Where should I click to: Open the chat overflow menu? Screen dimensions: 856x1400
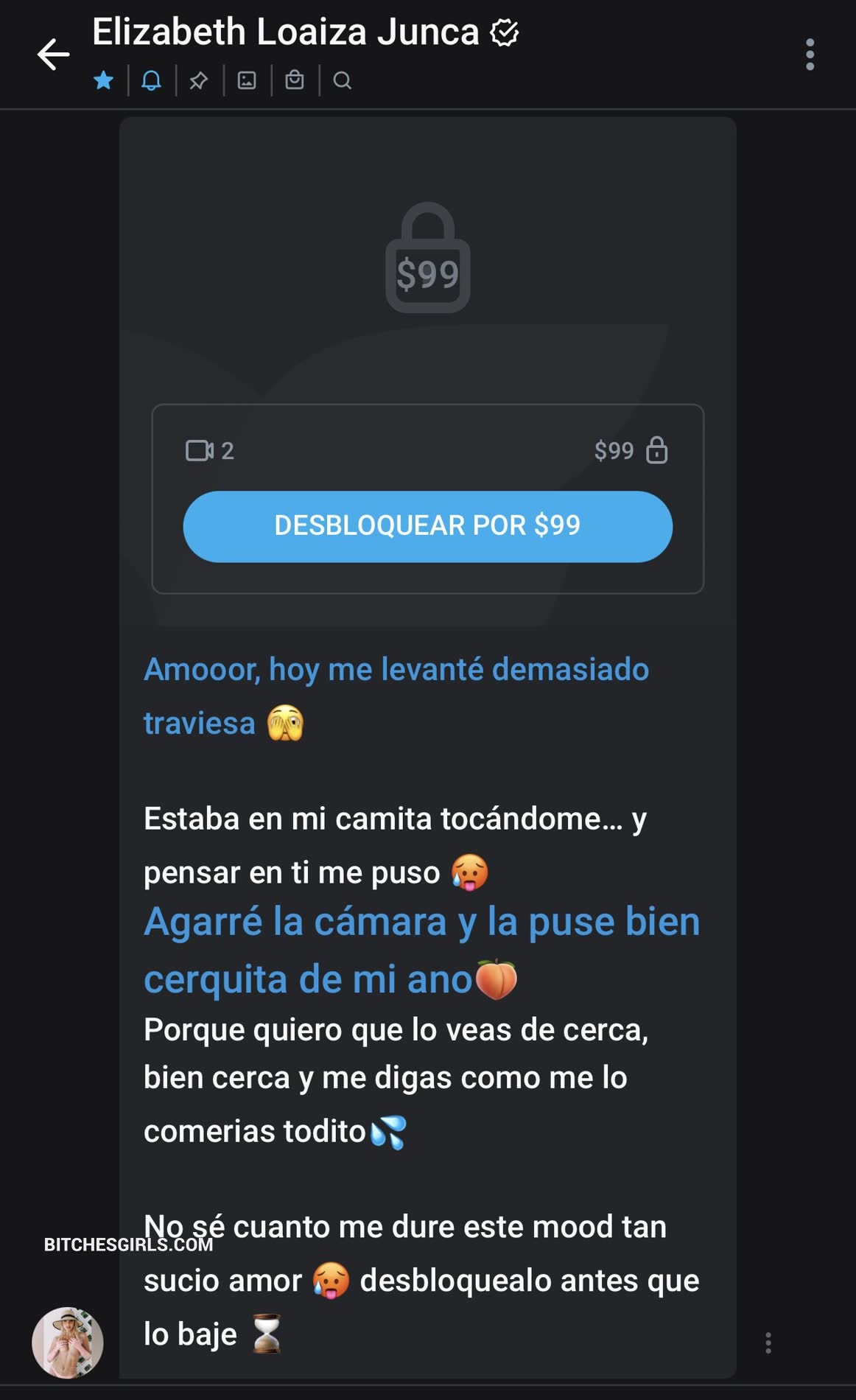[810, 55]
